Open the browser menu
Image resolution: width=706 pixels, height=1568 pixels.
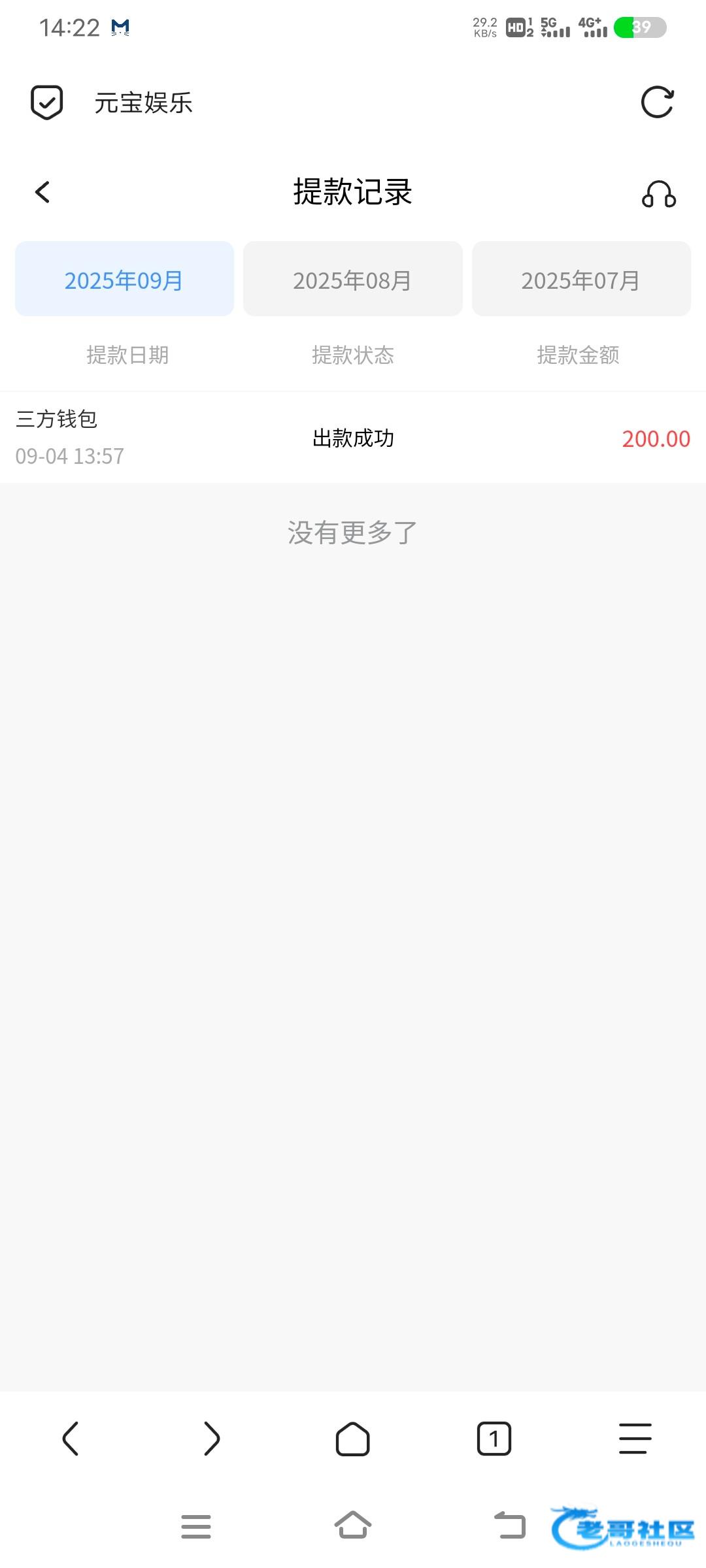coord(635,1438)
